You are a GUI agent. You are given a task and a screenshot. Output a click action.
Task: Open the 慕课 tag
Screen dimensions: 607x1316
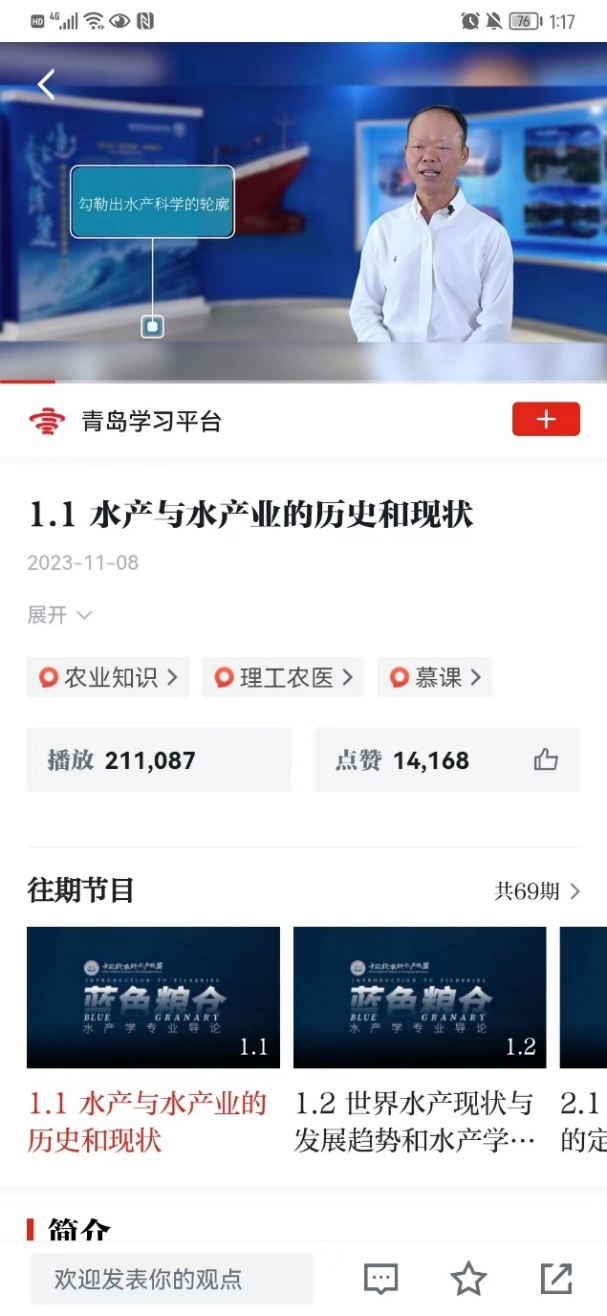(x=435, y=678)
